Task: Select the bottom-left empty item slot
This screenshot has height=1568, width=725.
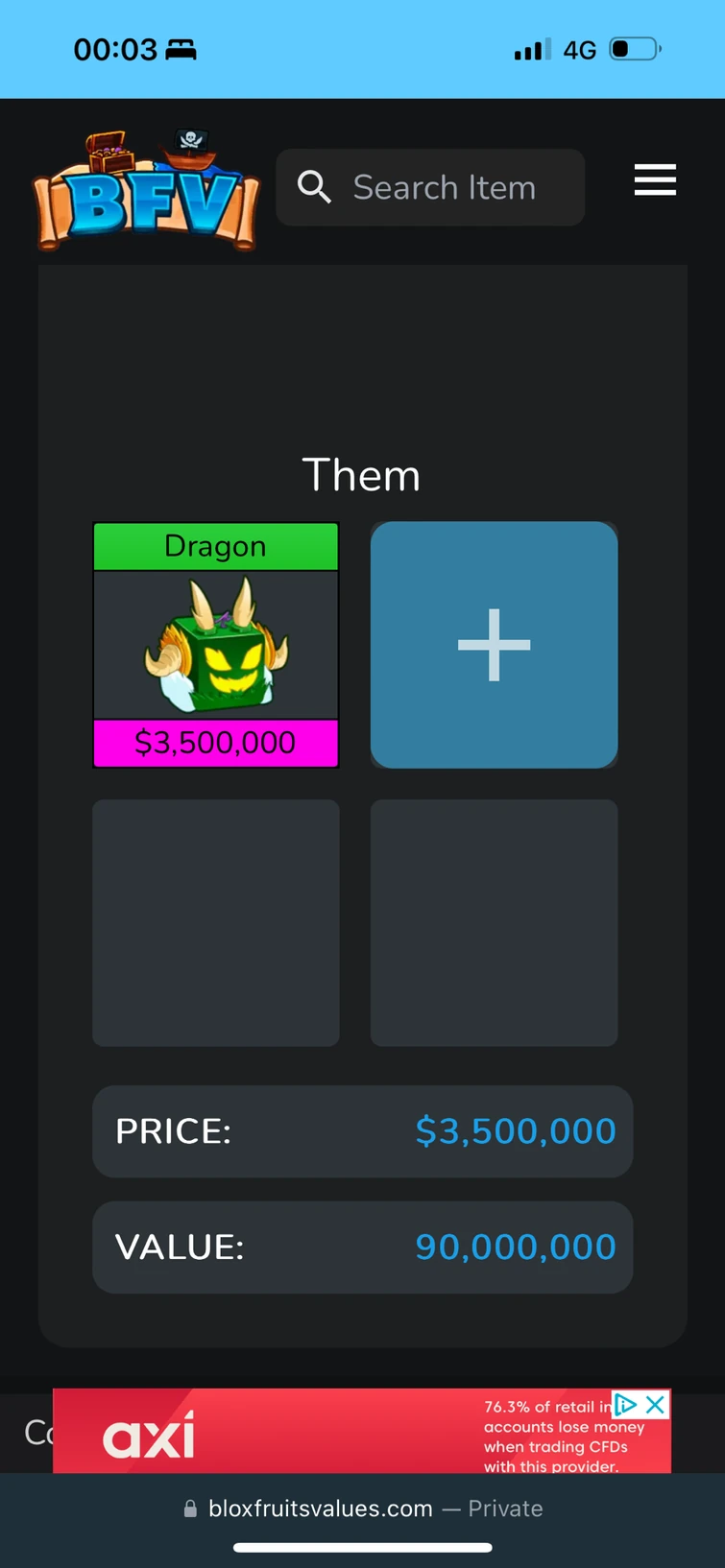Action: point(215,921)
